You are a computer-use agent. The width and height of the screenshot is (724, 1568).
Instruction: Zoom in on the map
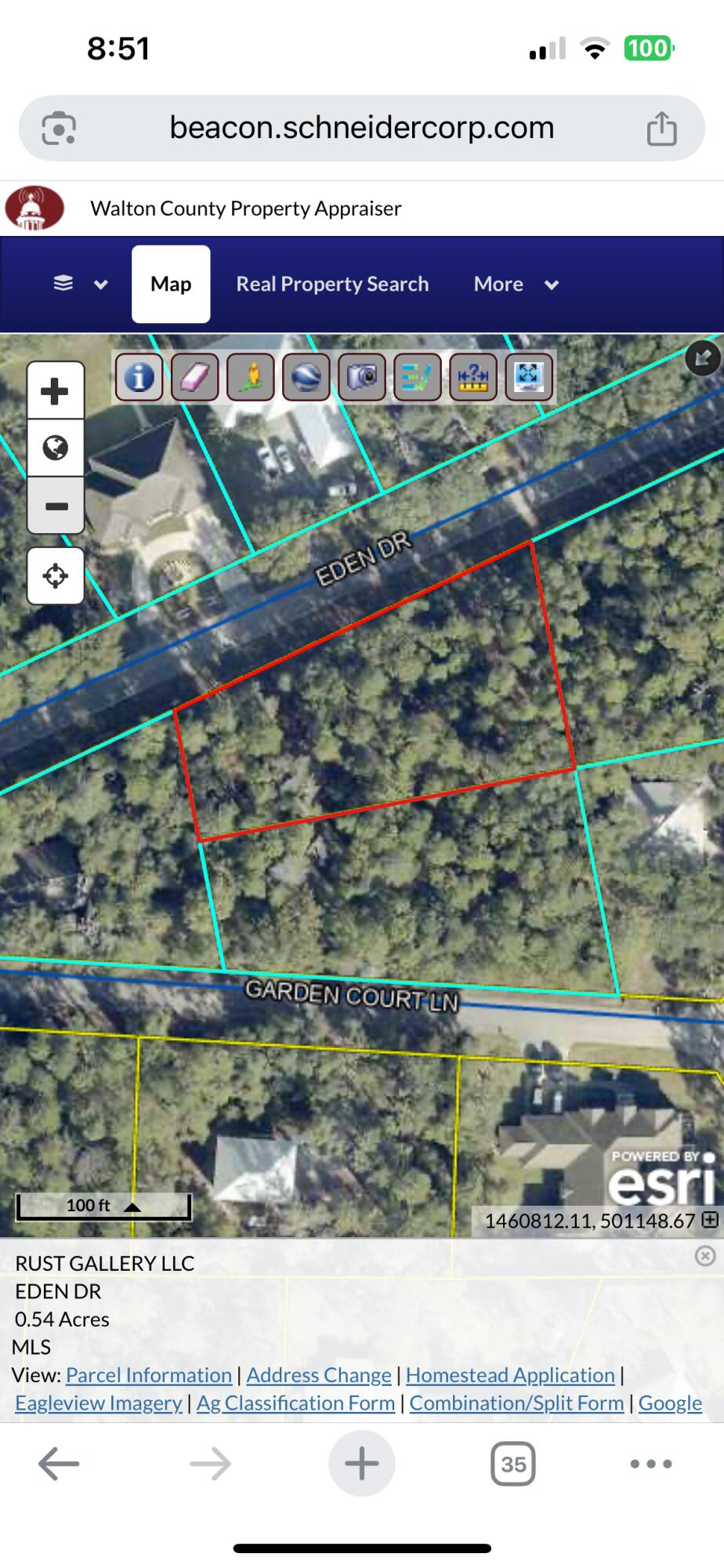tap(55, 390)
